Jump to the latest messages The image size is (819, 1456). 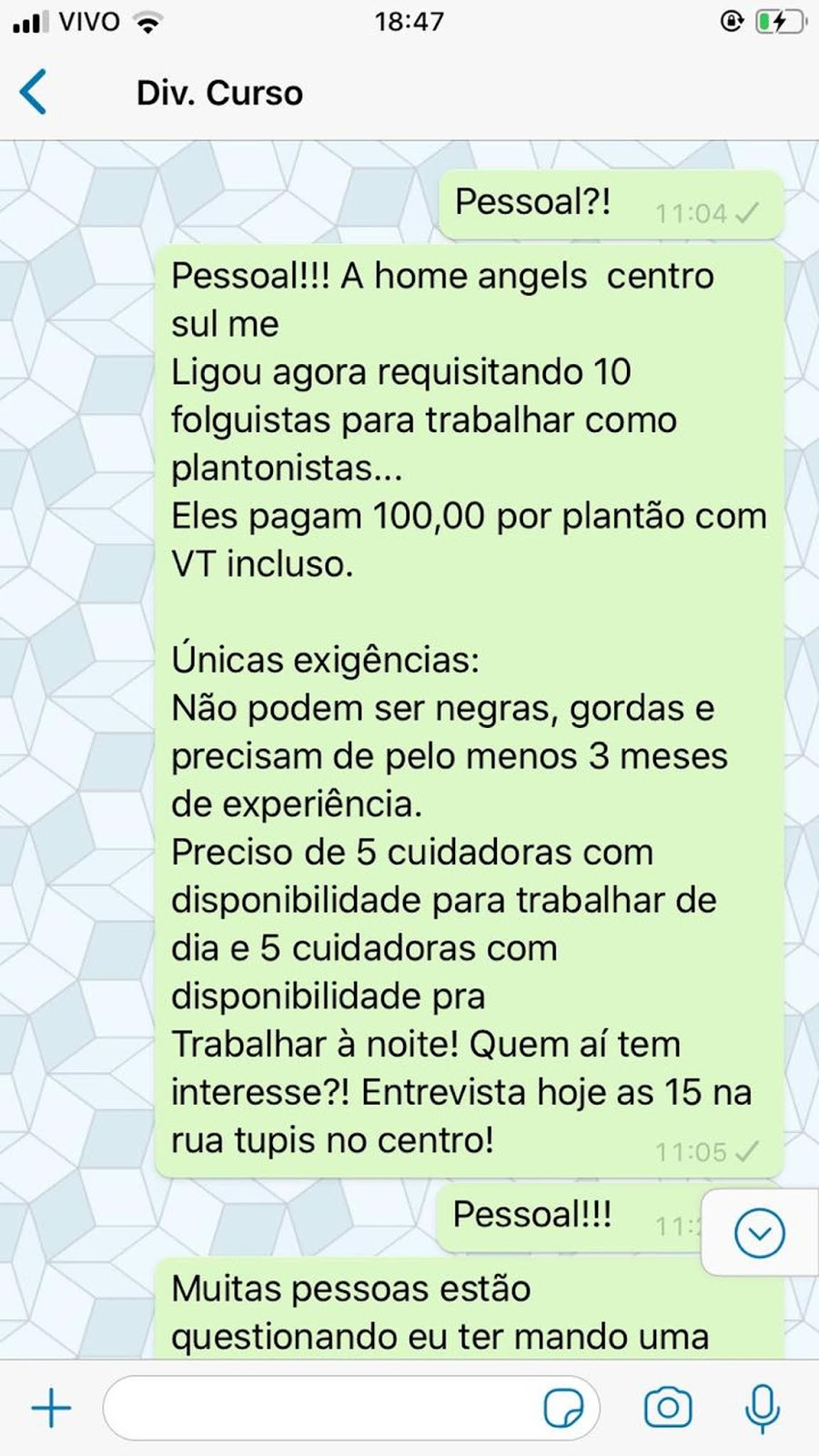[x=759, y=1233]
